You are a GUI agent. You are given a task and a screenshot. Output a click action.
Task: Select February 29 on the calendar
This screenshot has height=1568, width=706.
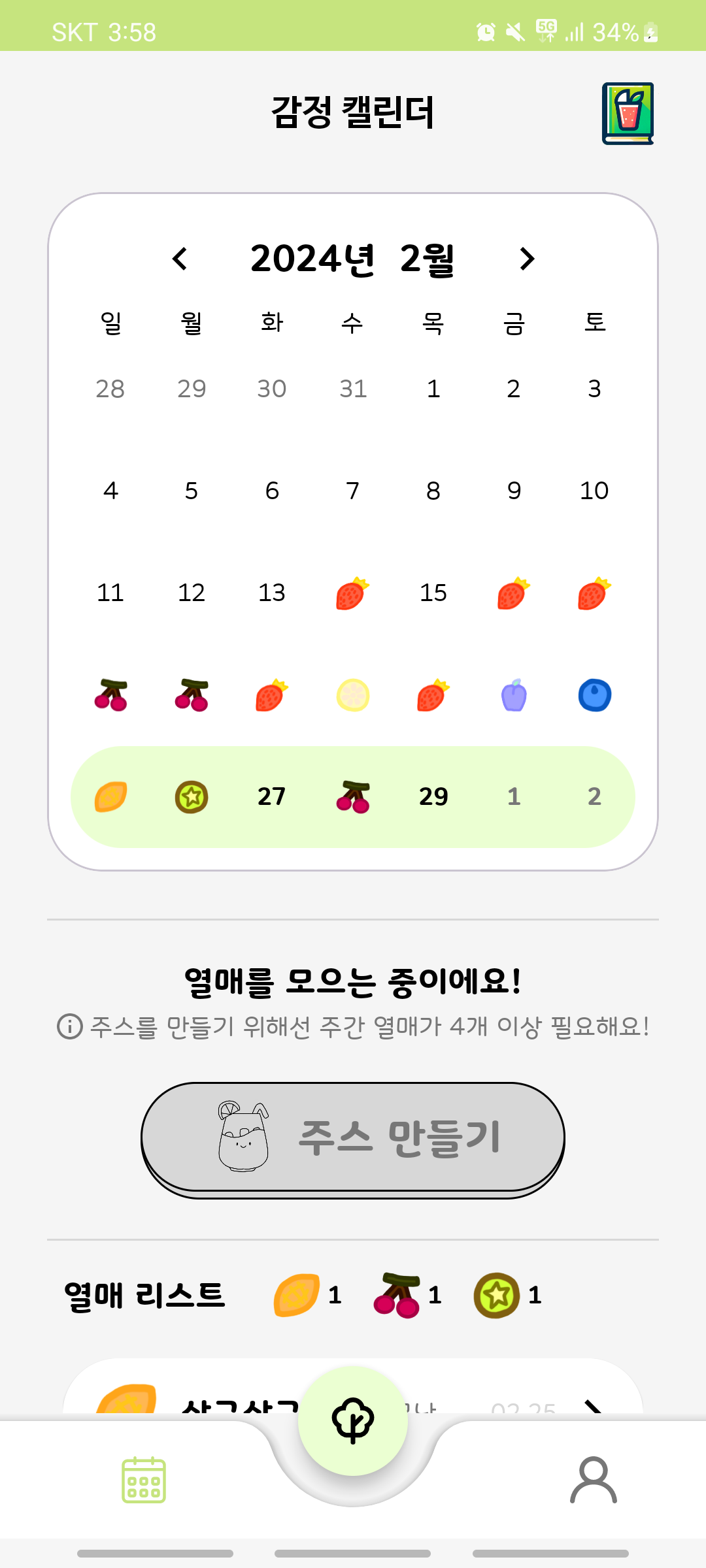coord(433,796)
